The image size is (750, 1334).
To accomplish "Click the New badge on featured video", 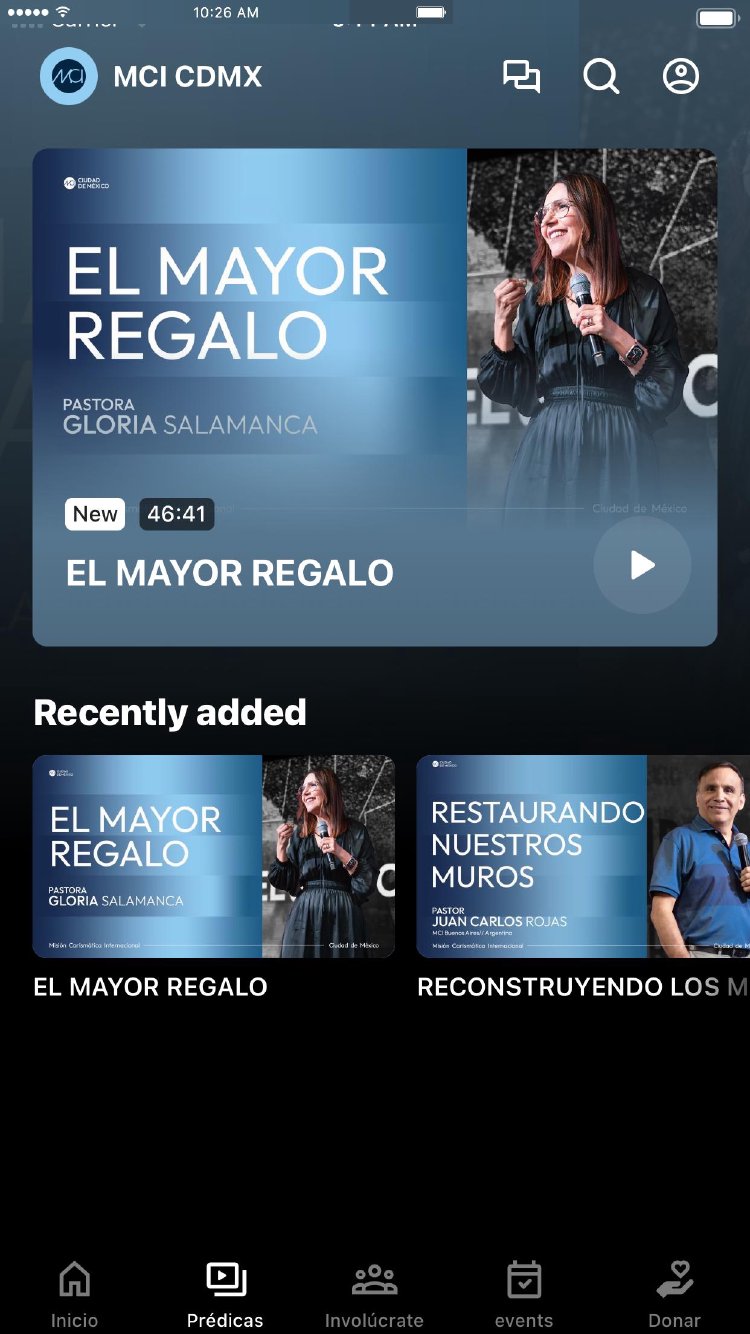I will tap(94, 514).
